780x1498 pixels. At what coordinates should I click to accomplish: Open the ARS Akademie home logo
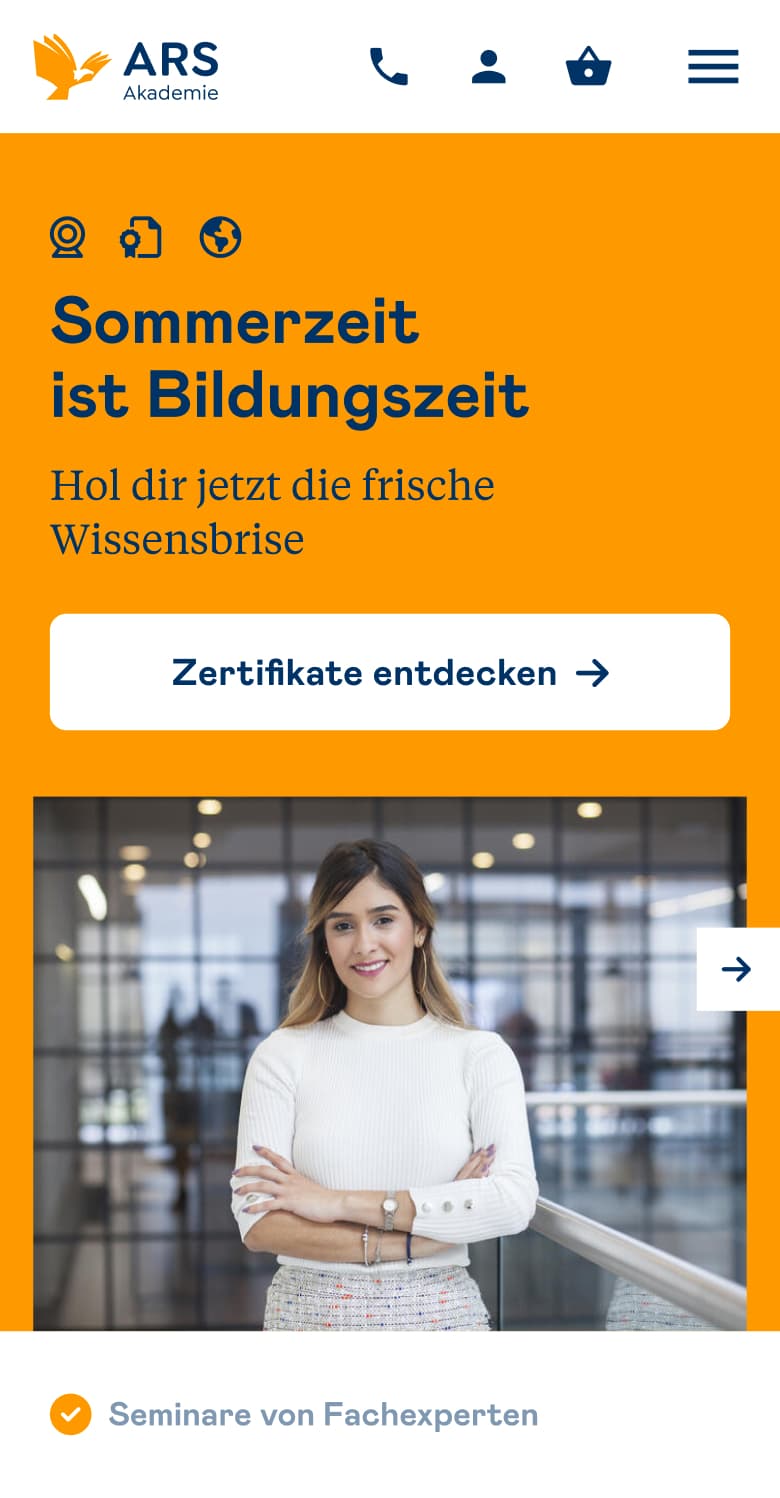(x=126, y=67)
